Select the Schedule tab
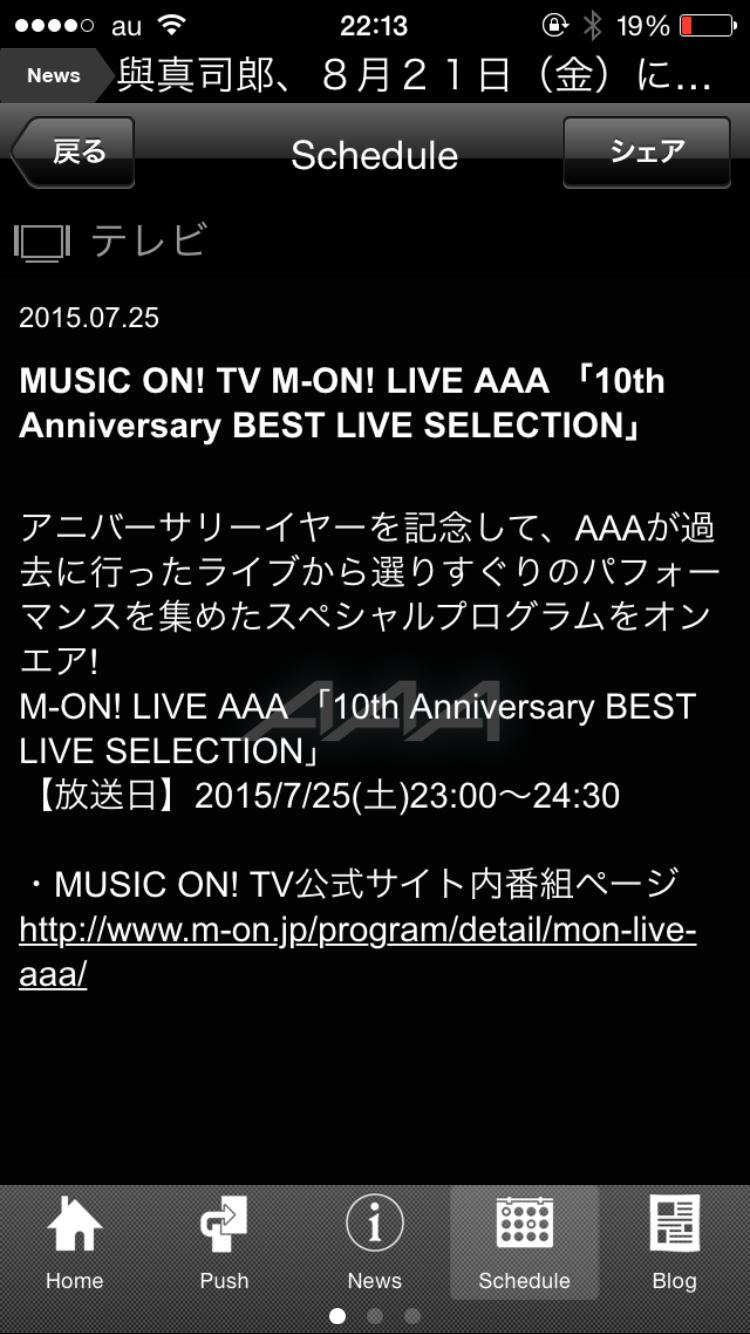The width and height of the screenshot is (750, 1334). pos(524,1241)
